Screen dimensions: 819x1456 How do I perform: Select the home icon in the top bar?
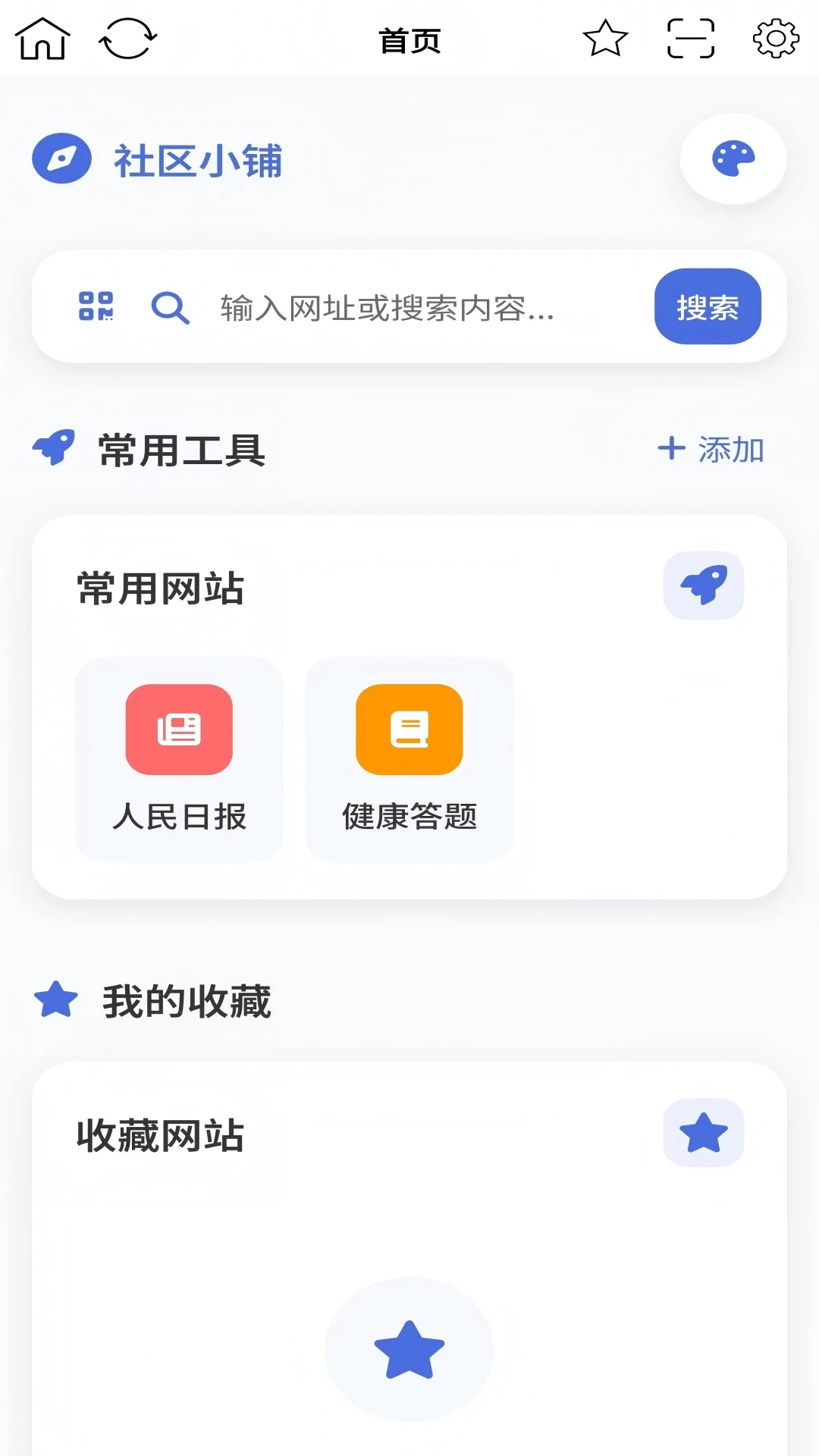point(43,39)
